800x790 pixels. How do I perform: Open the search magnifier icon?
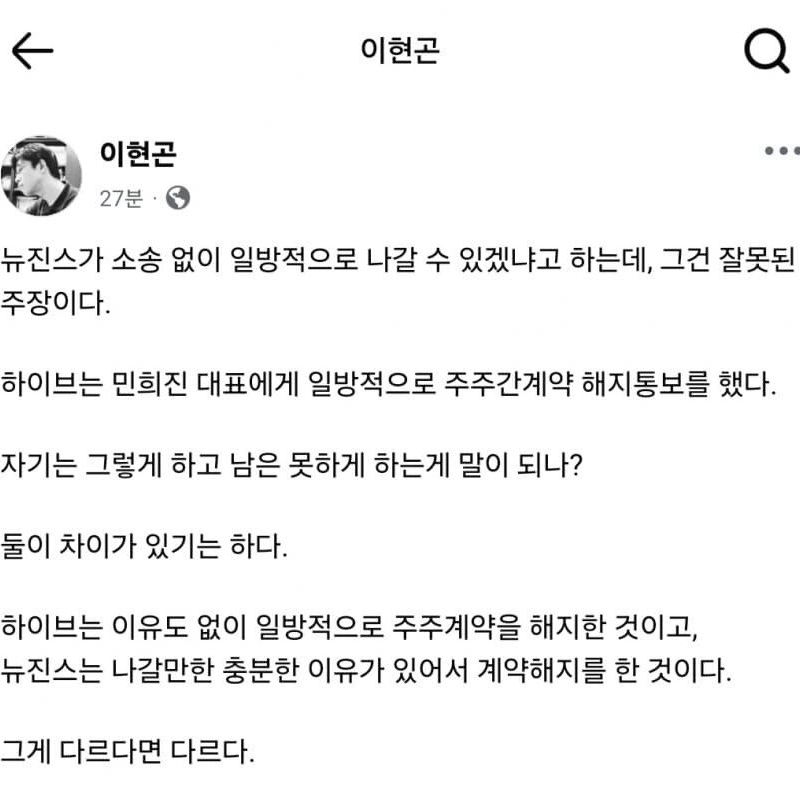pyautogui.click(x=766, y=50)
